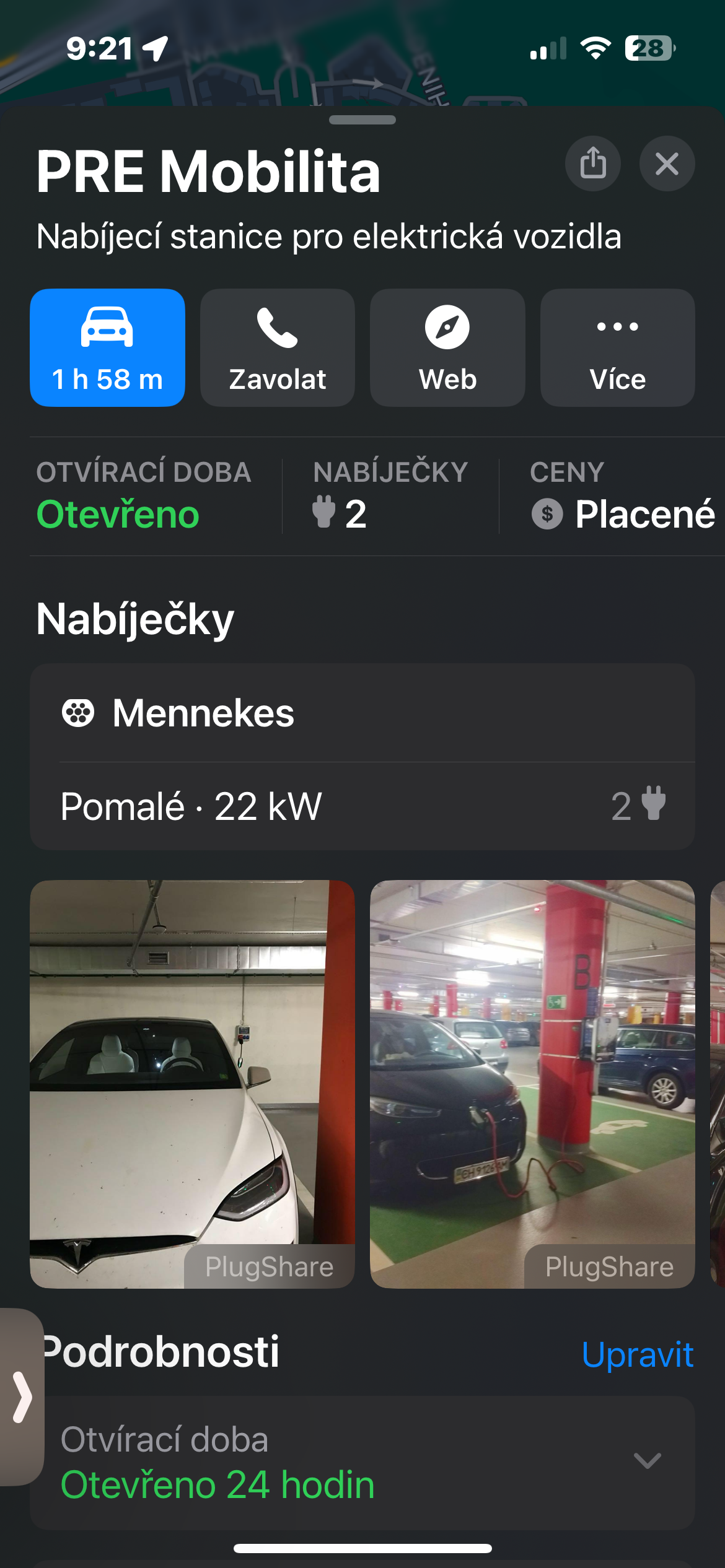
Task: Open the Web button for the station
Action: (447, 347)
